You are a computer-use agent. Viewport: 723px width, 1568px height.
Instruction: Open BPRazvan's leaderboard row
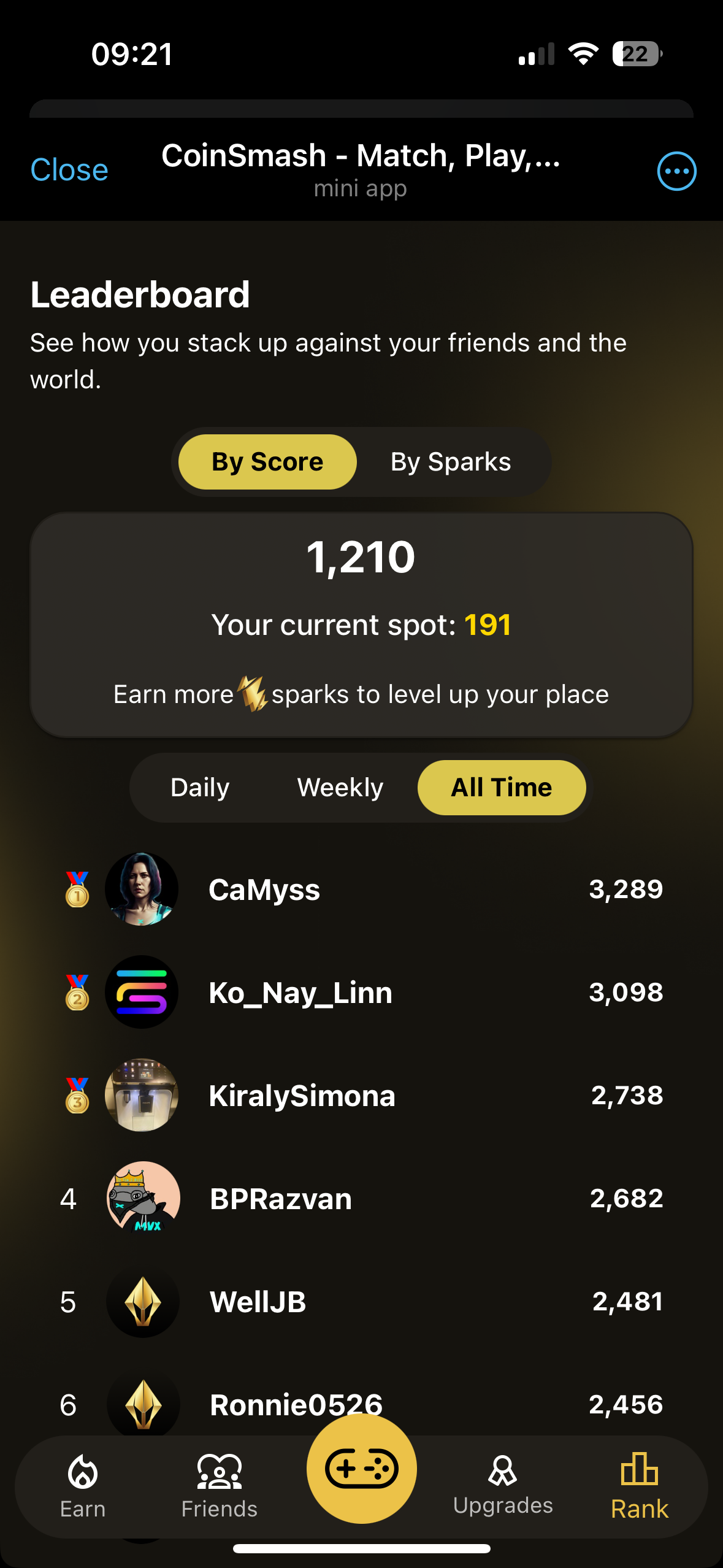click(x=362, y=1199)
